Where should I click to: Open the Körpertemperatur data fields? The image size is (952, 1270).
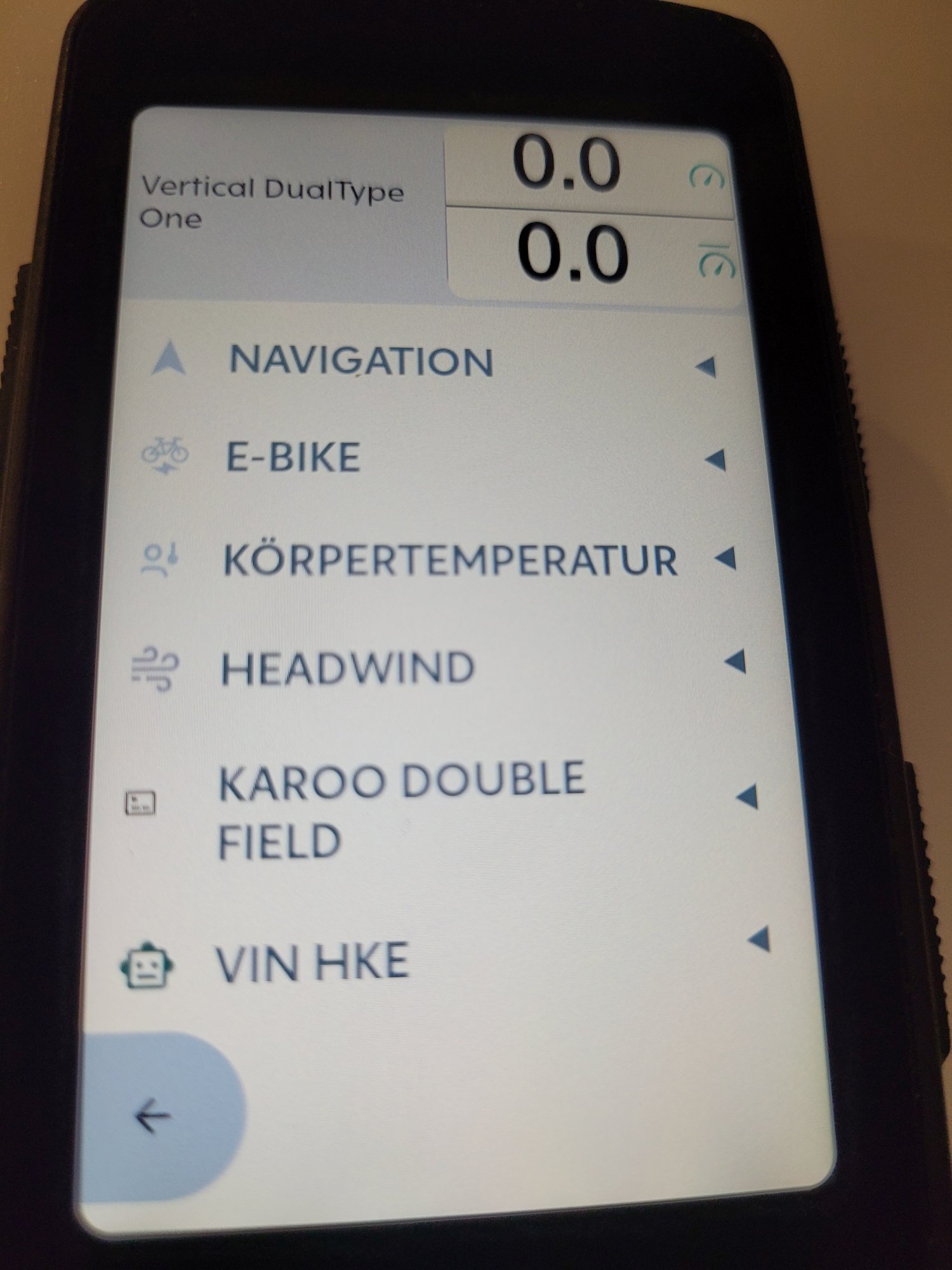pyautogui.click(x=449, y=560)
